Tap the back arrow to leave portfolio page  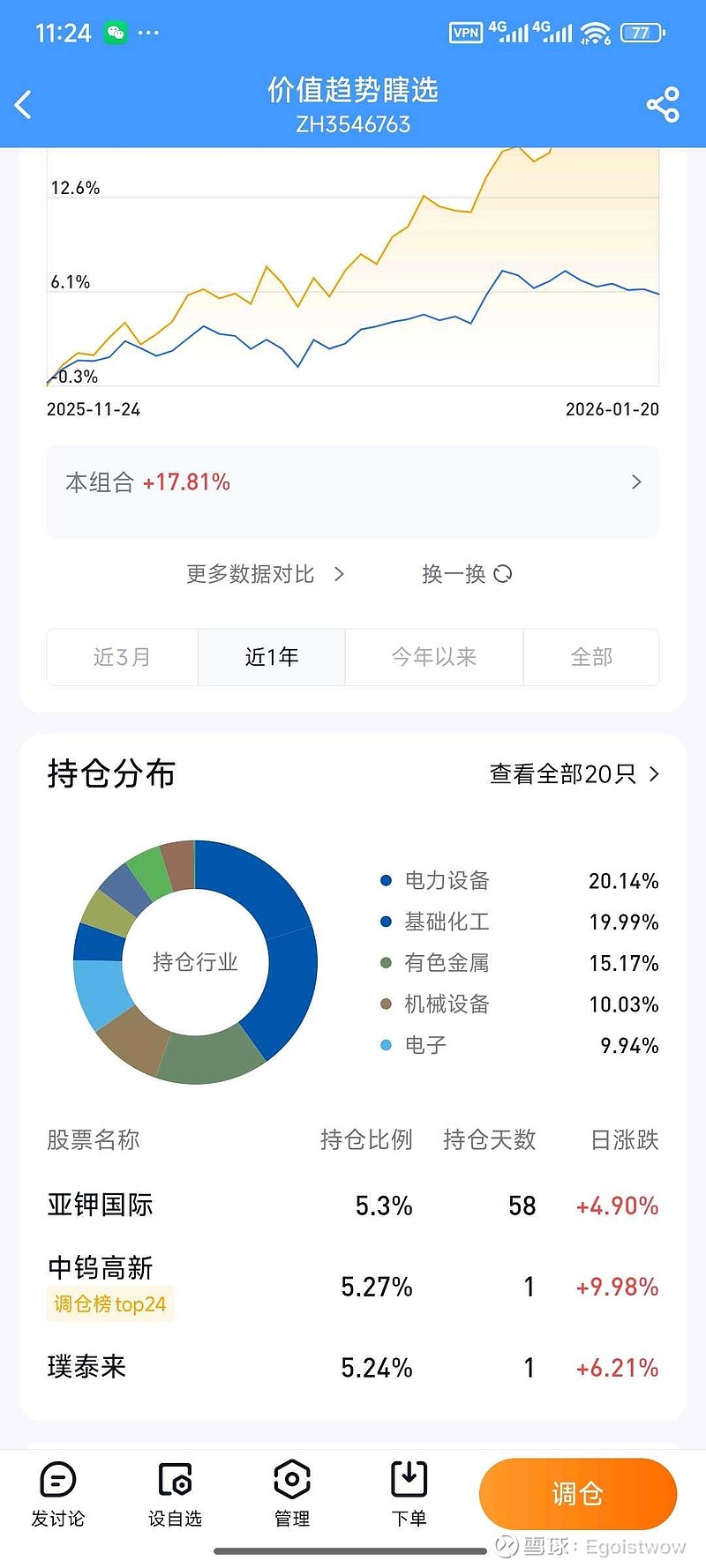[x=22, y=103]
